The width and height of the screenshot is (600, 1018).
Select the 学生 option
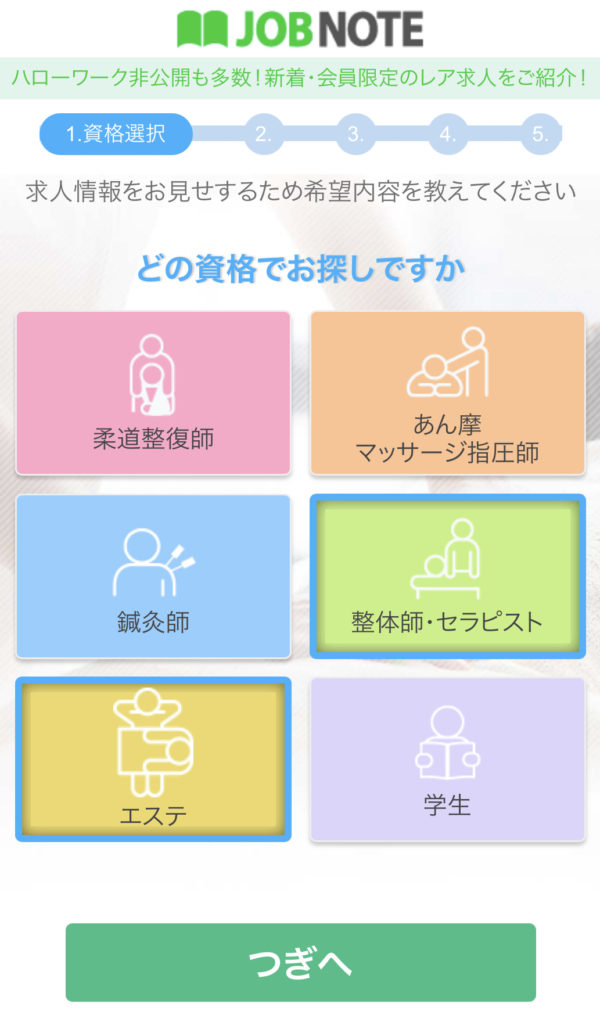tap(447, 759)
